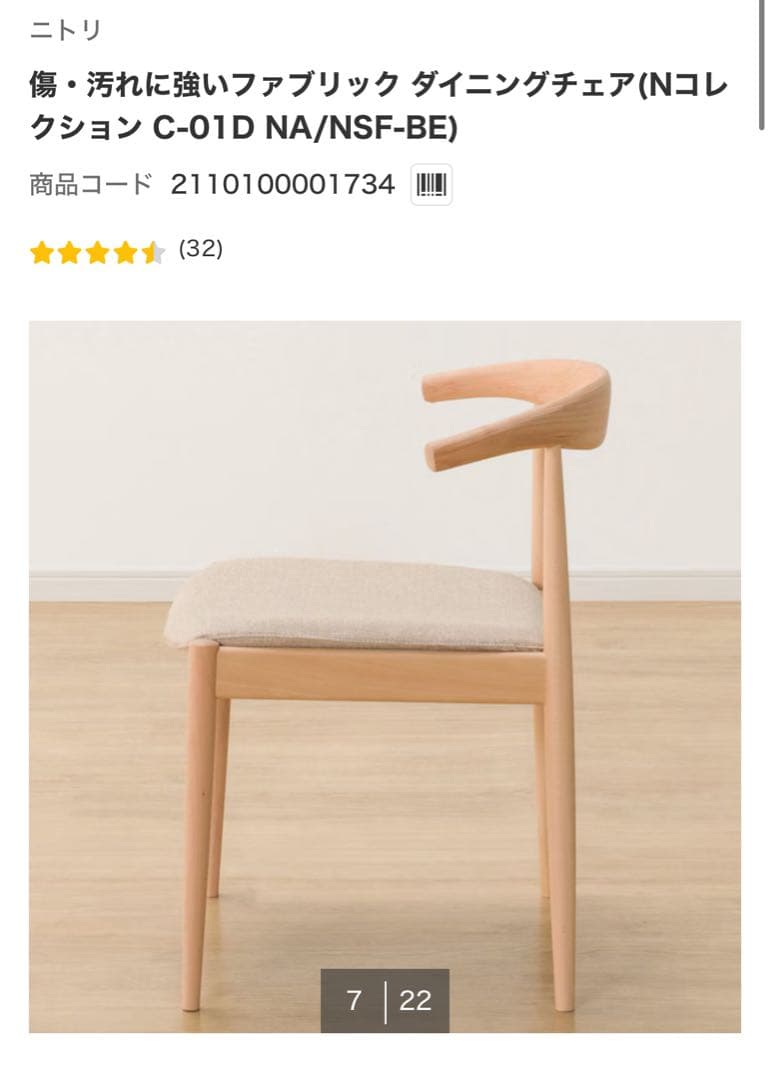The width and height of the screenshot is (771, 1080).
Task: Click the fourth rating star
Action: tap(124, 253)
